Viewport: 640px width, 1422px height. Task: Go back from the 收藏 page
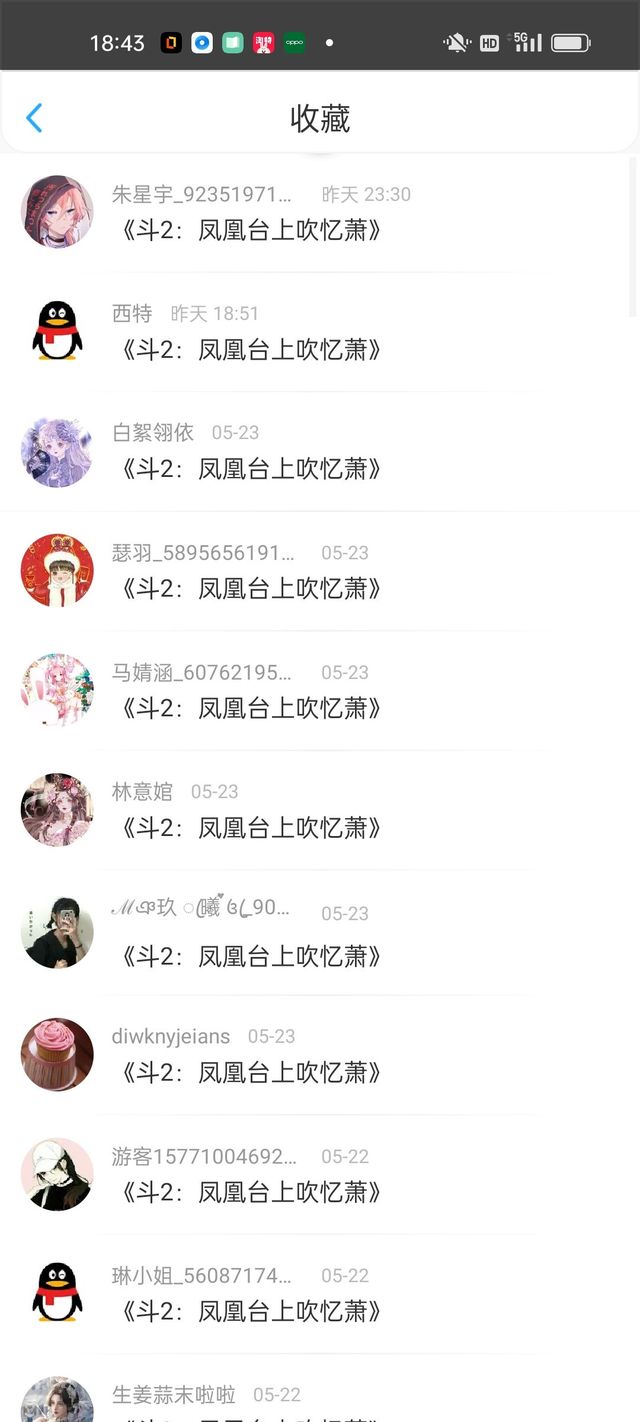pyautogui.click(x=34, y=118)
